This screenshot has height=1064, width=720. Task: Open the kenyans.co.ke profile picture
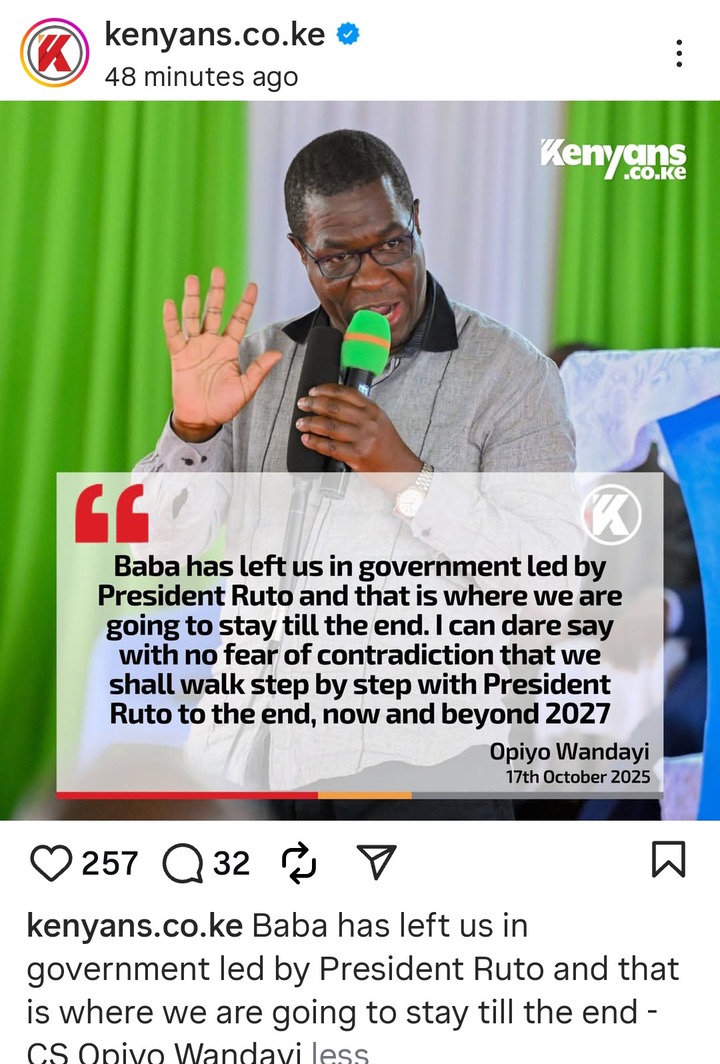55,53
